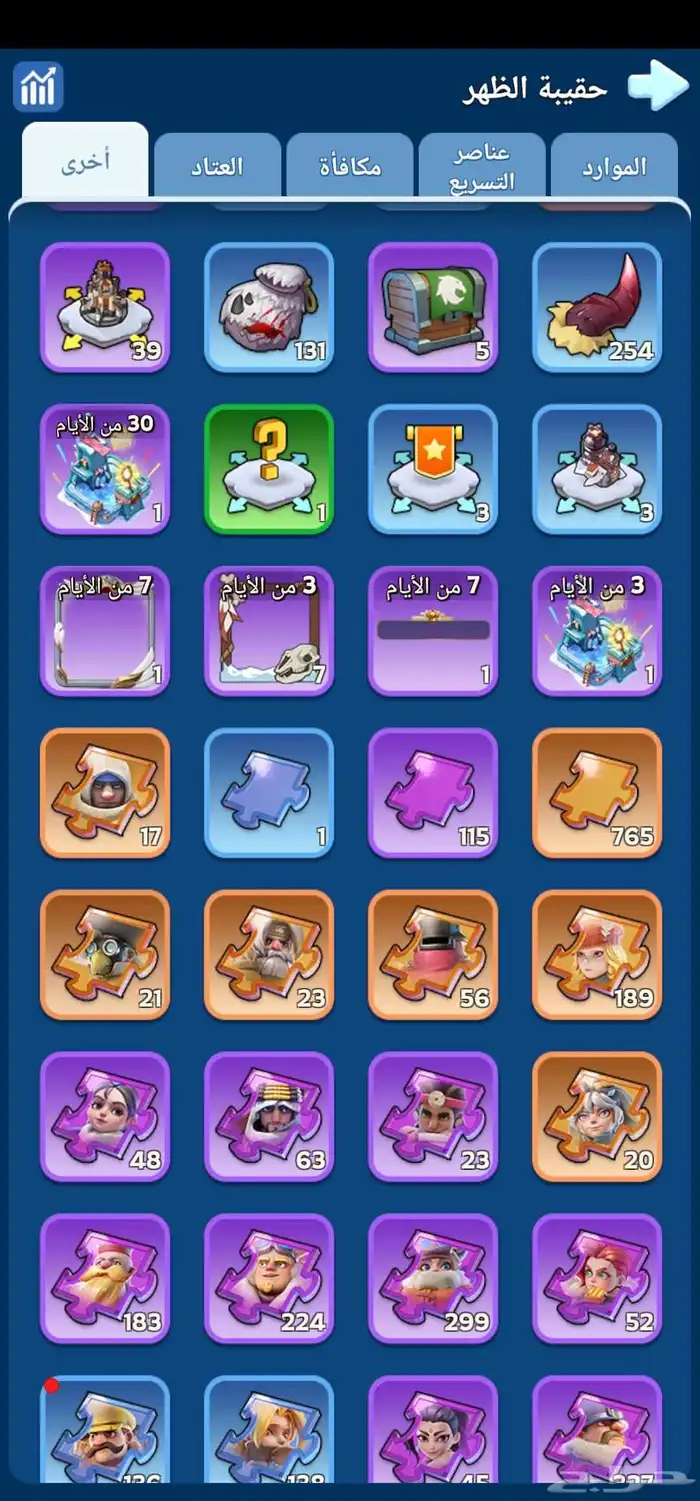Switch to the الموارد tab
The width and height of the screenshot is (700, 1501).
614,166
